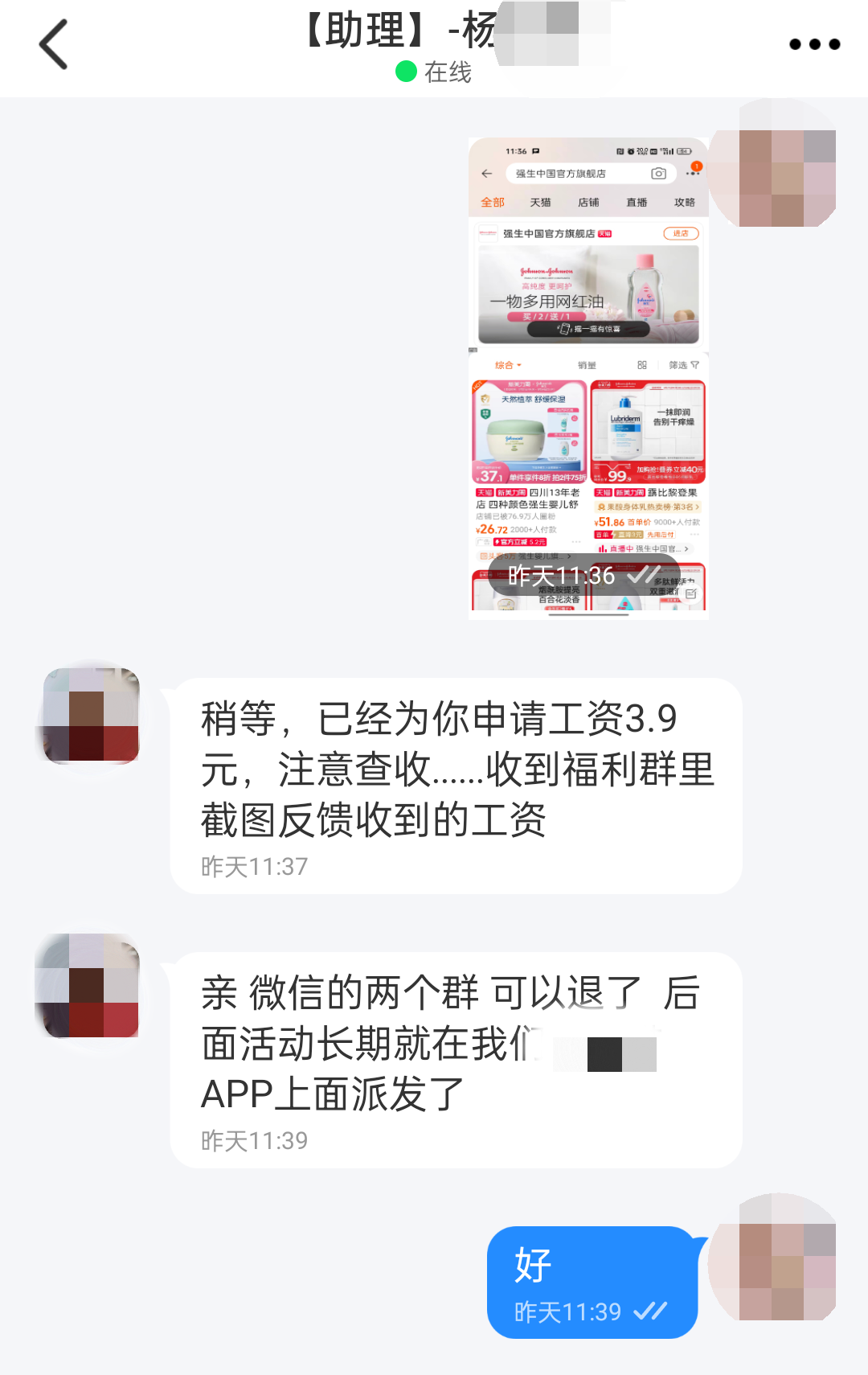Open assistant's avatar beside the 微信 groups message

[92, 986]
